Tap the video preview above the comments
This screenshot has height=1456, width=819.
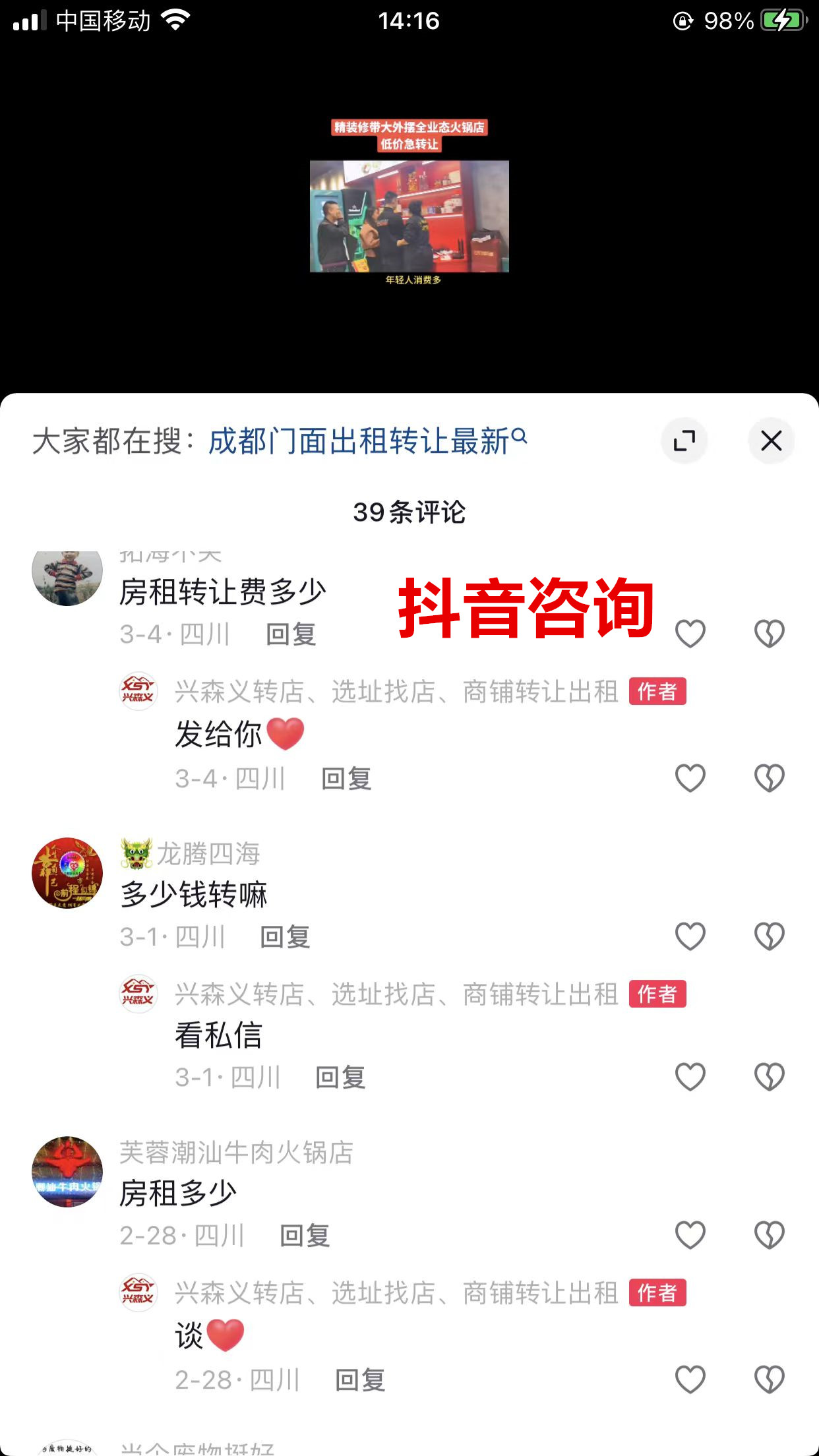click(x=409, y=216)
